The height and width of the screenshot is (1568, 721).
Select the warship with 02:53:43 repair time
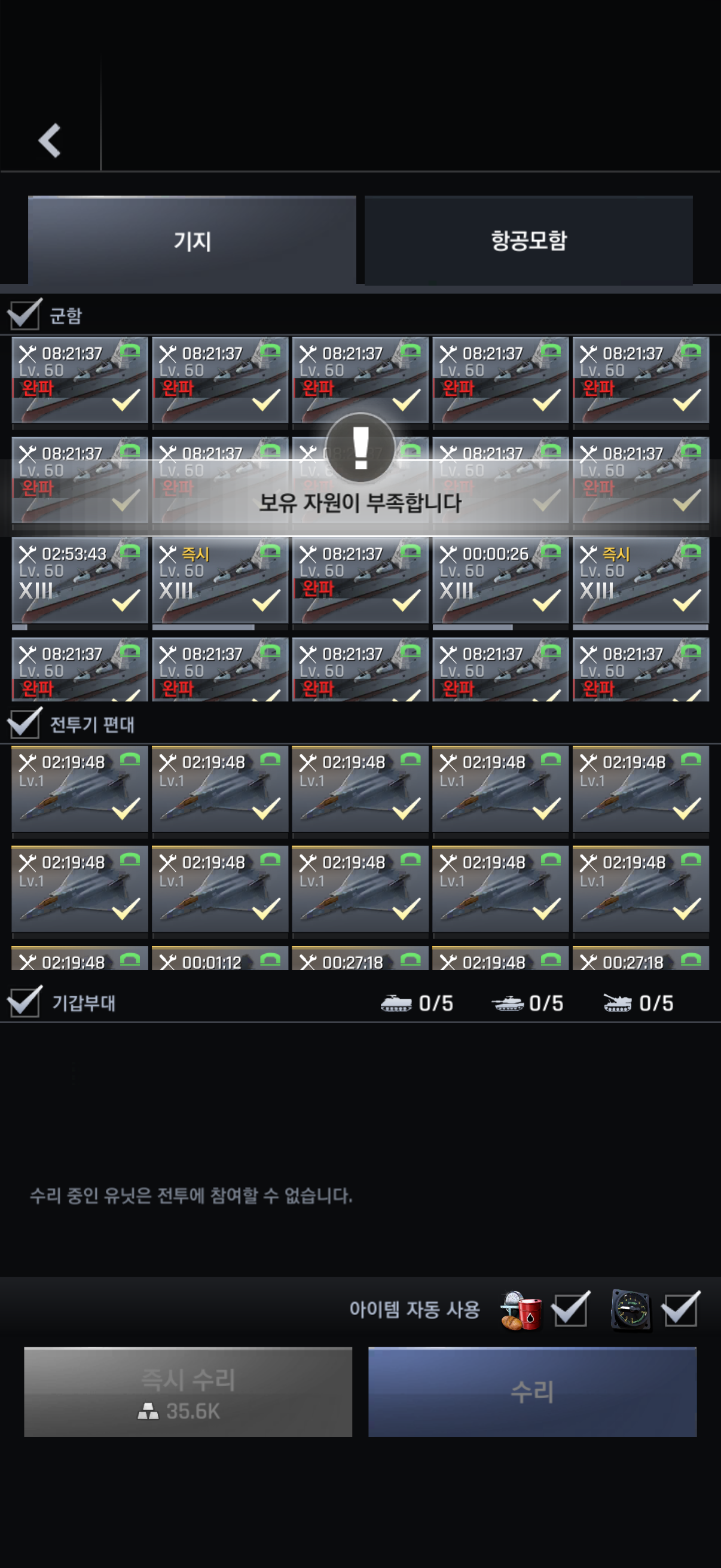(x=80, y=581)
